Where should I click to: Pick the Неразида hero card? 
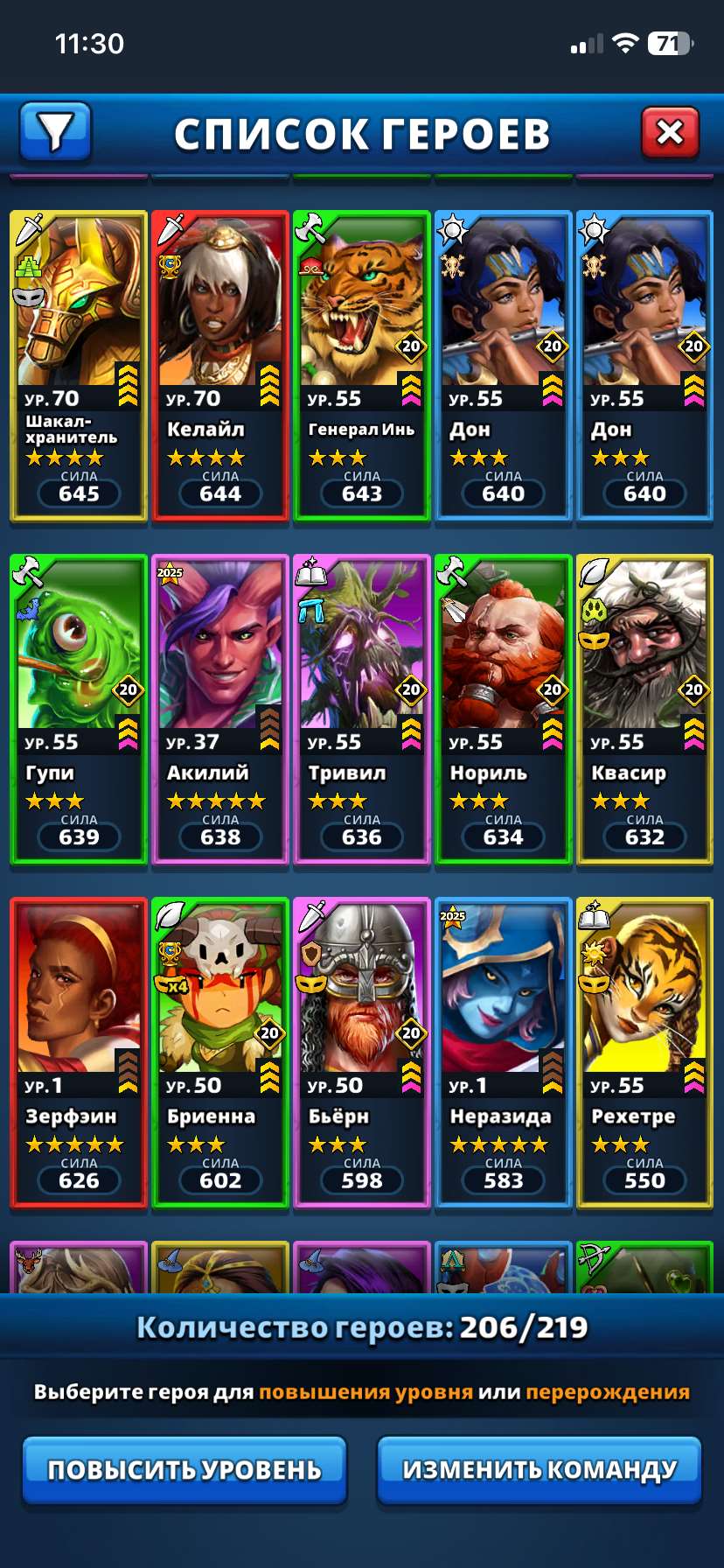tap(504, 1053)
